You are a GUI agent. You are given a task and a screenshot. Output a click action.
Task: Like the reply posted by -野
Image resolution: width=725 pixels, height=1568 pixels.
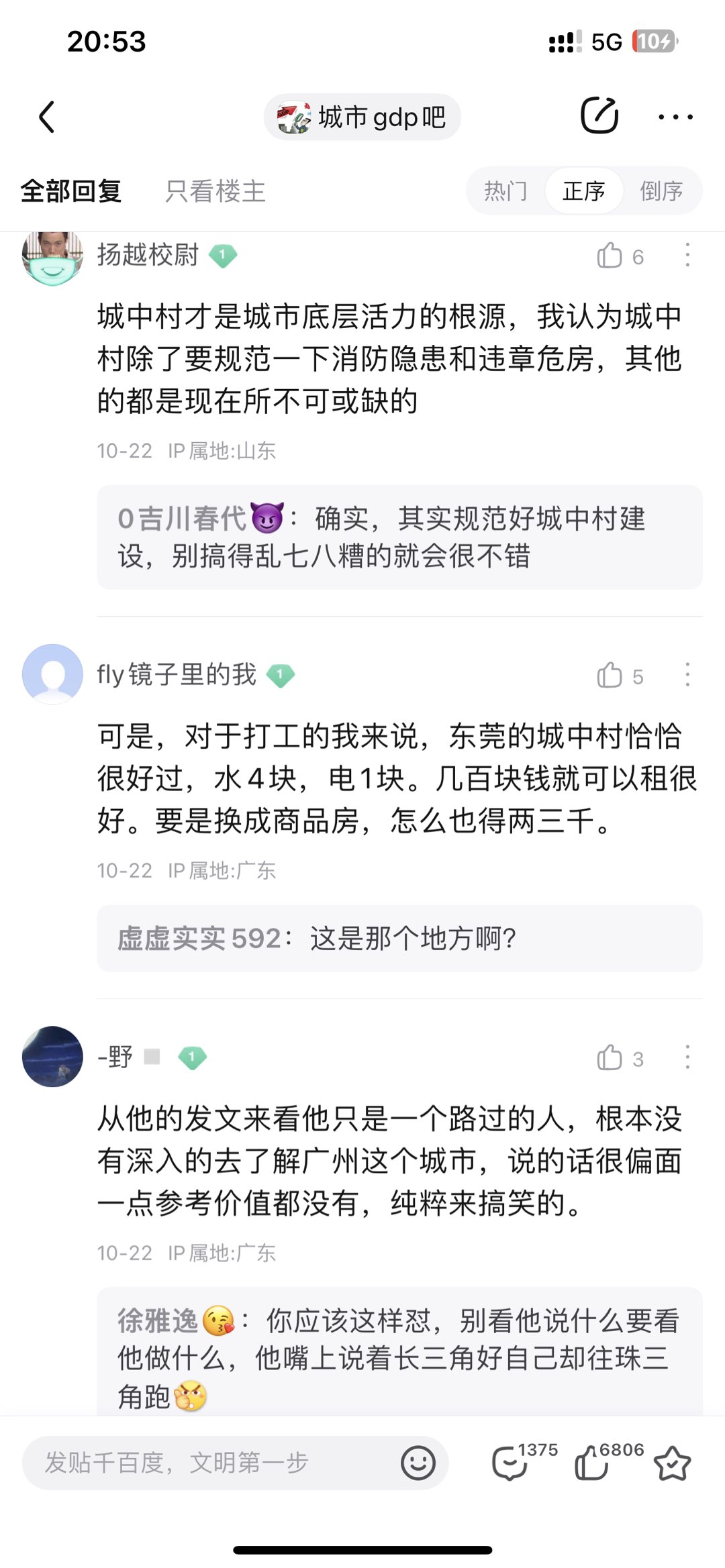tap(610, 1058)
